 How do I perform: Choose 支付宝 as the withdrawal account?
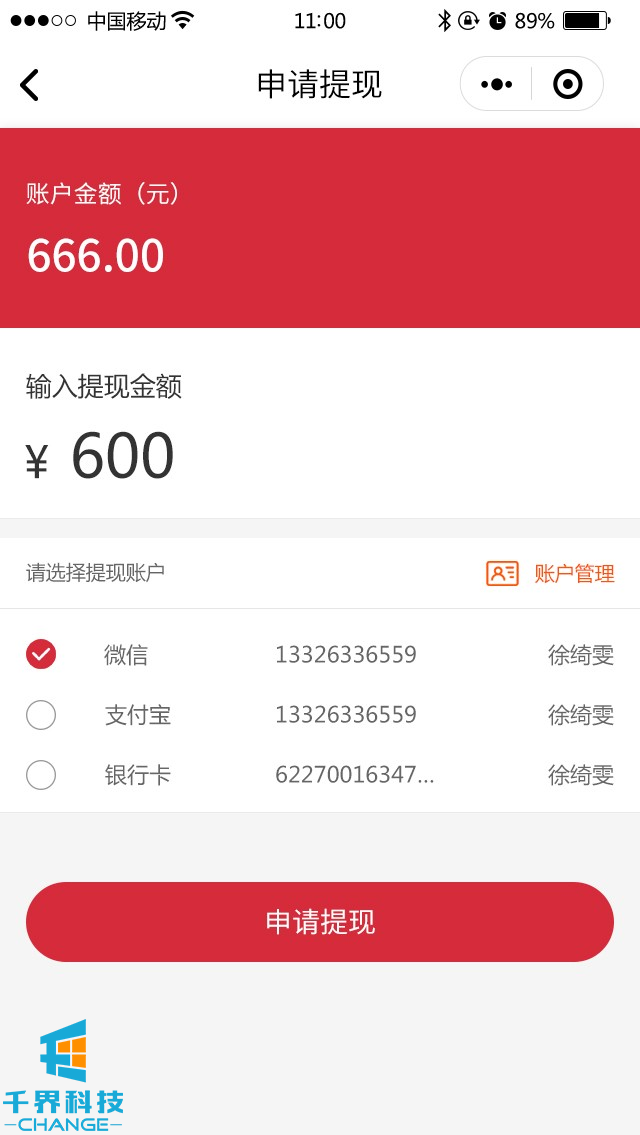click(x=41, y=715)
